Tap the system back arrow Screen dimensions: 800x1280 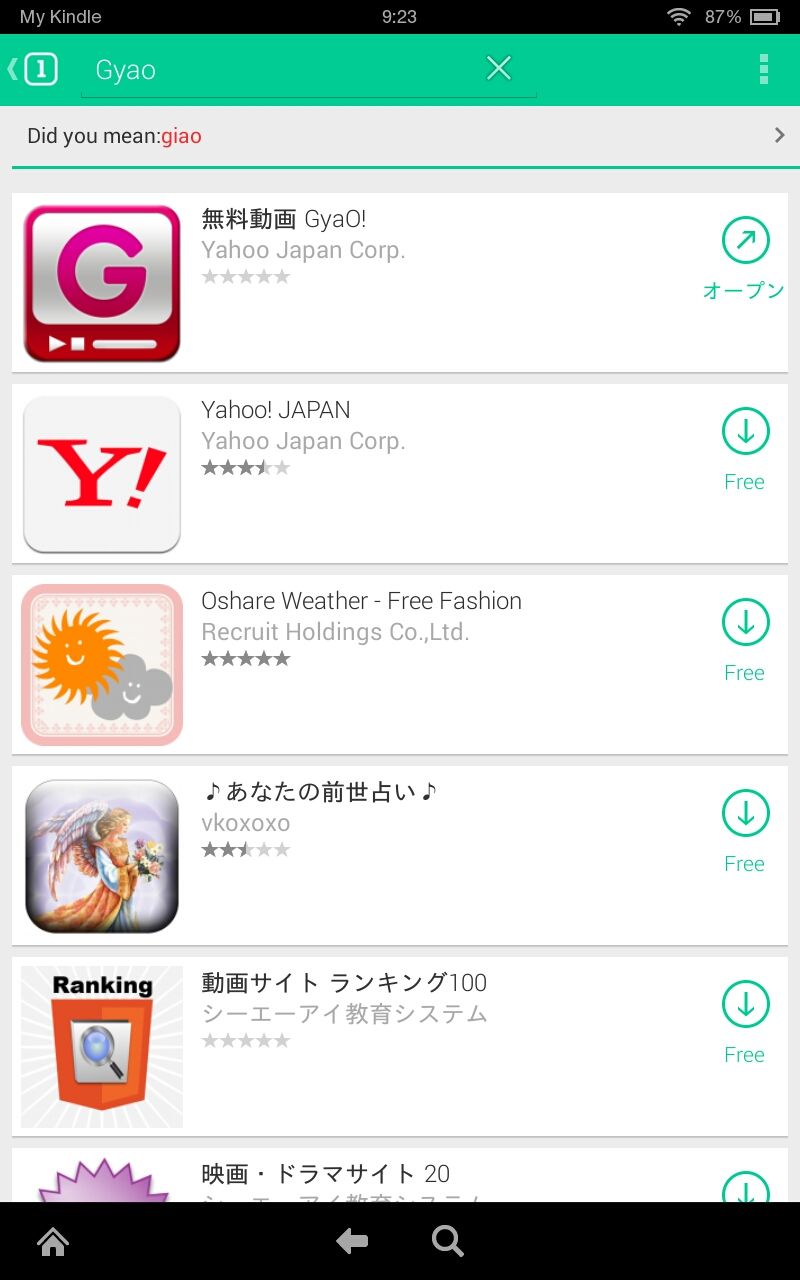click(352, 1242)
